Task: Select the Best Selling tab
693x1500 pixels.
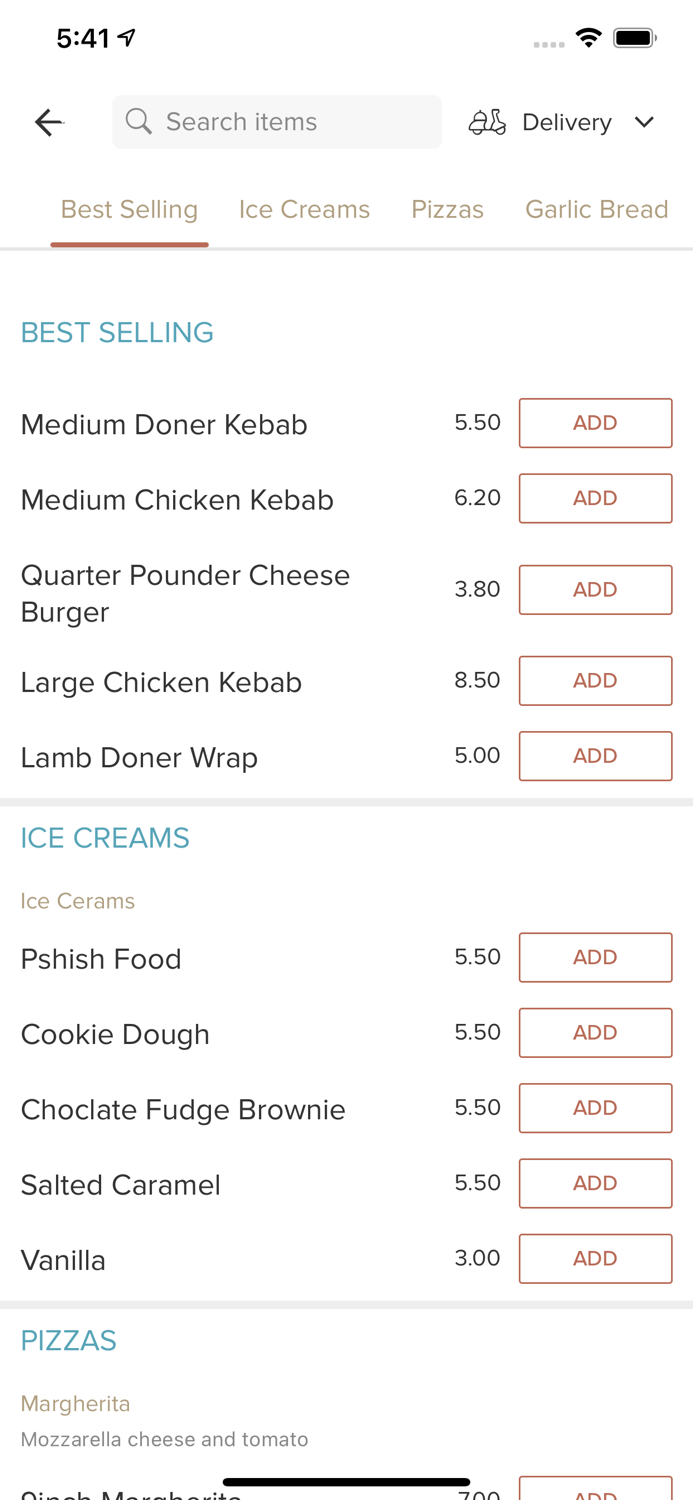Action: tap(129, 209)
